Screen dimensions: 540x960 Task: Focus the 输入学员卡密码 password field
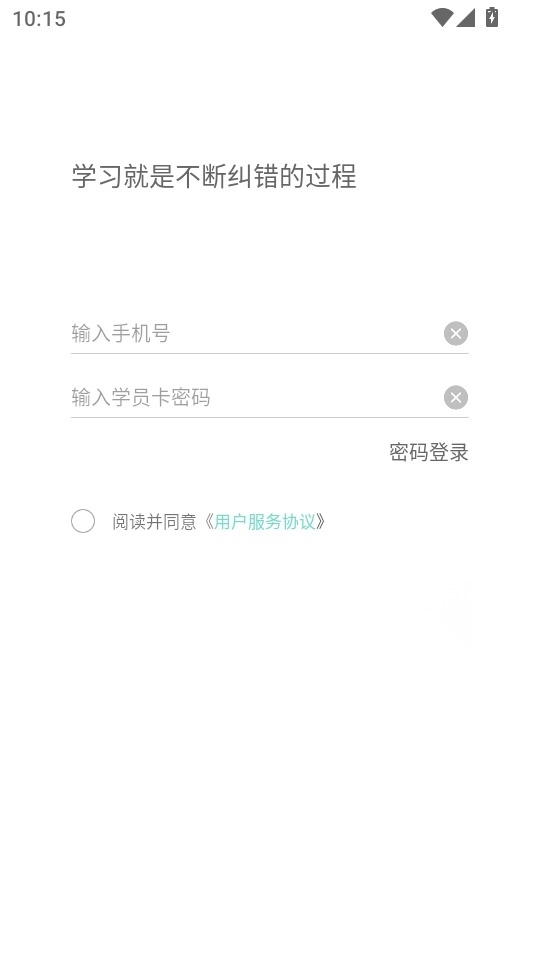(256, 398)
